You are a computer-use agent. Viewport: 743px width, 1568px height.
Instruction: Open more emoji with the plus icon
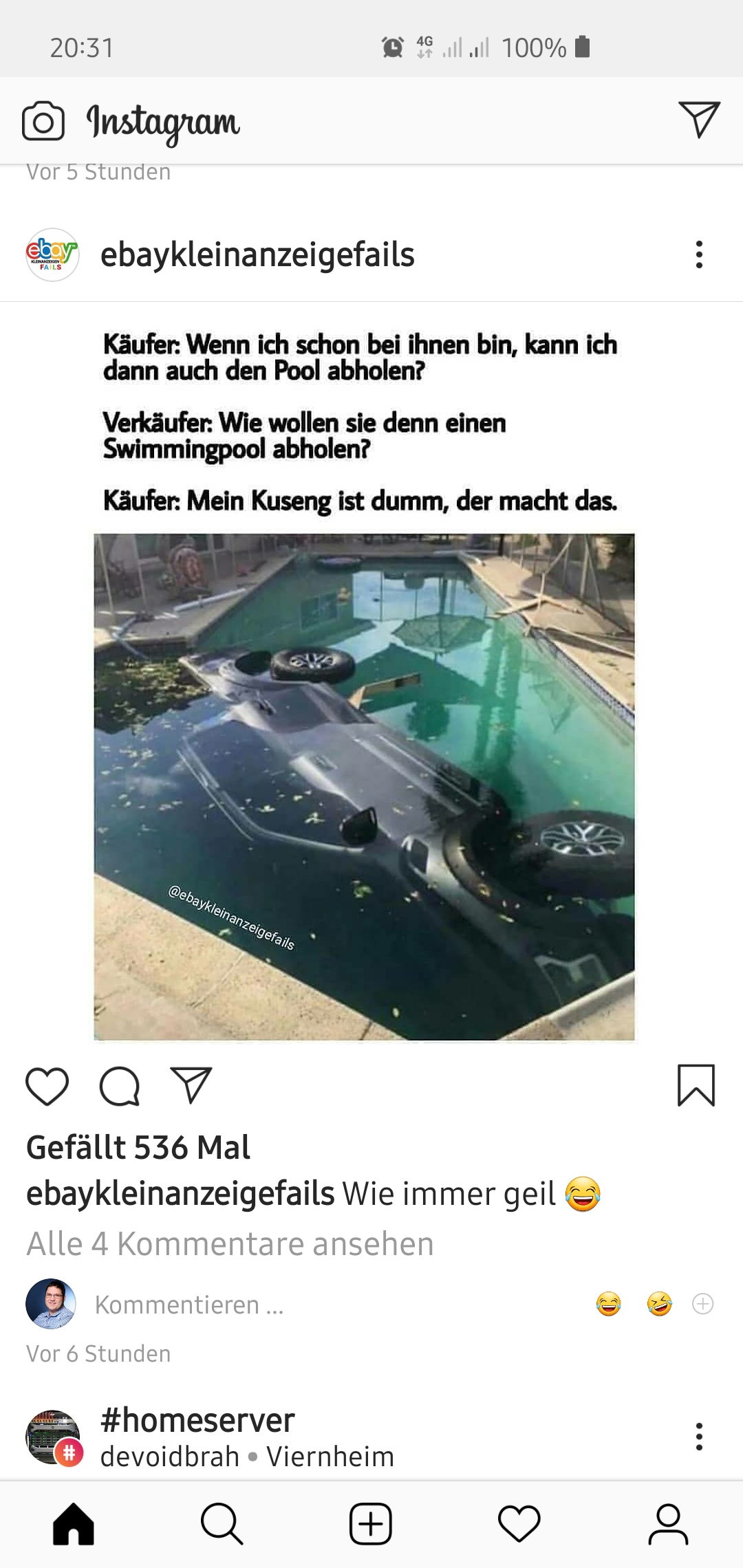(x=702, y=1304)
